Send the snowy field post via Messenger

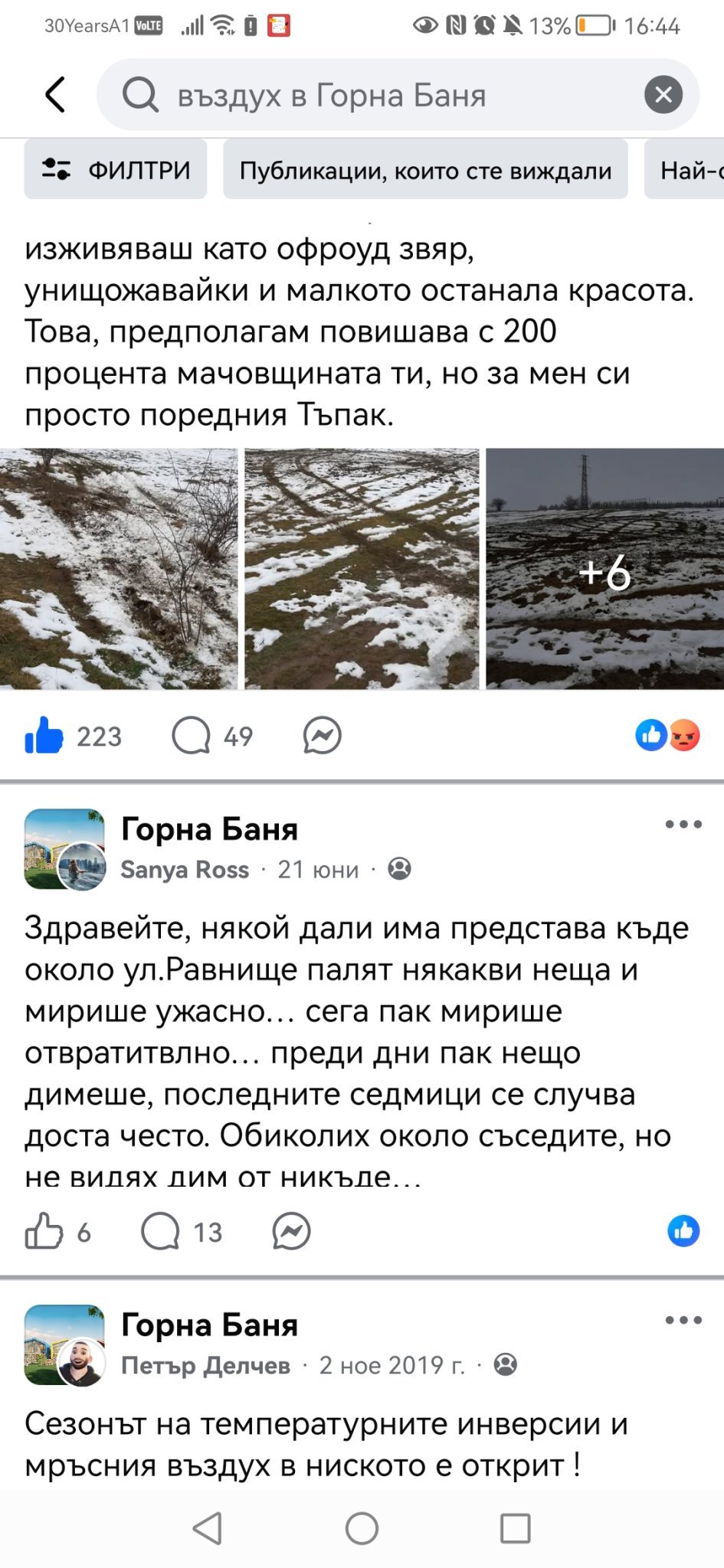[322, 736]
